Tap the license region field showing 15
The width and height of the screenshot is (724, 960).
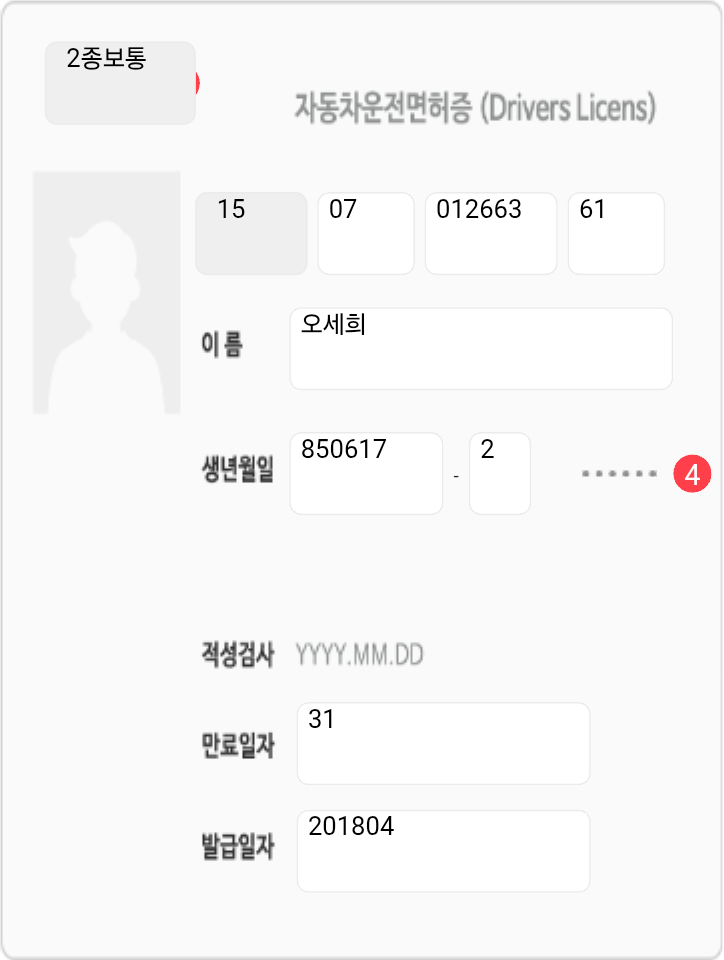click(x=251, y=233)
